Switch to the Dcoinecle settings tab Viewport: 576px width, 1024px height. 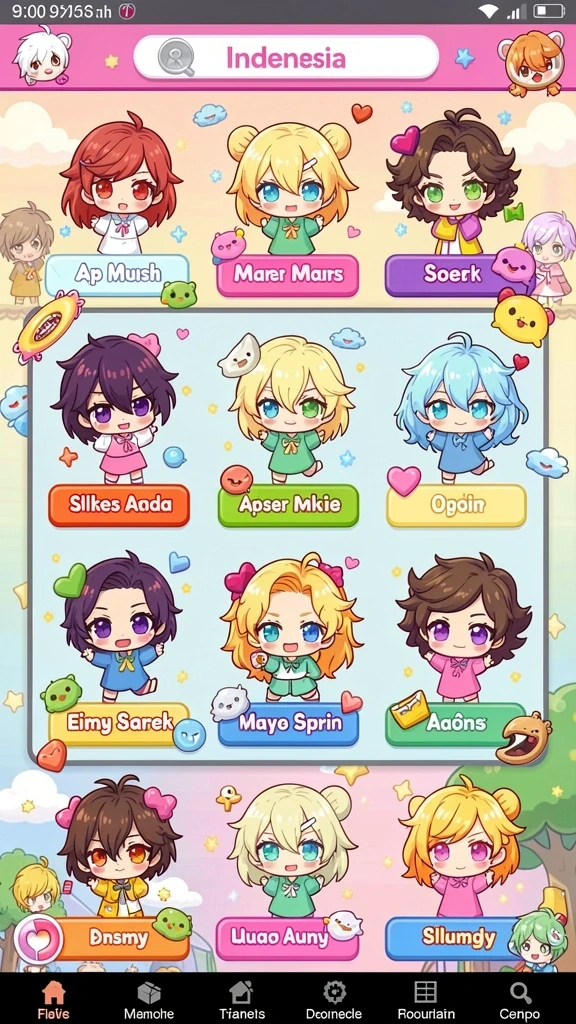point(334,999)
